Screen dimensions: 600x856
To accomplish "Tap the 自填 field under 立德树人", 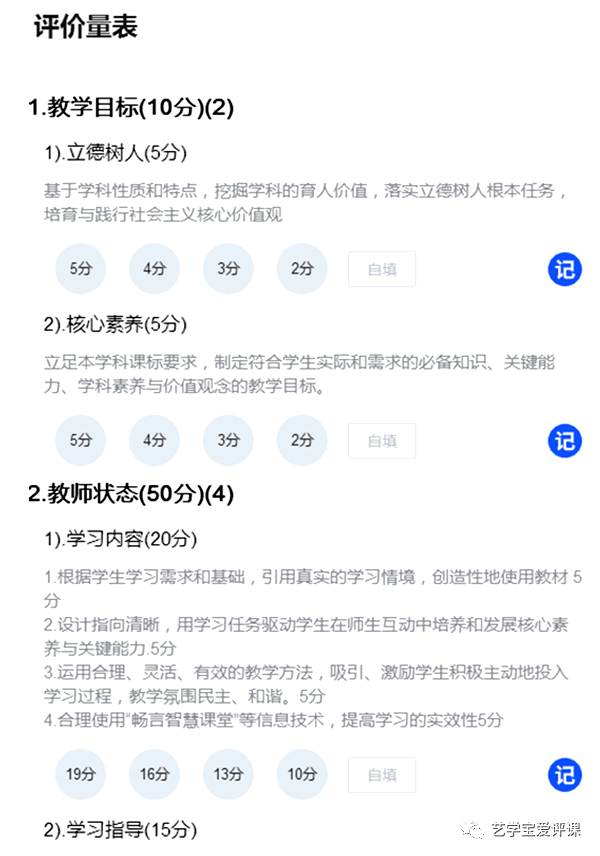I will click(x=382, y=269).
